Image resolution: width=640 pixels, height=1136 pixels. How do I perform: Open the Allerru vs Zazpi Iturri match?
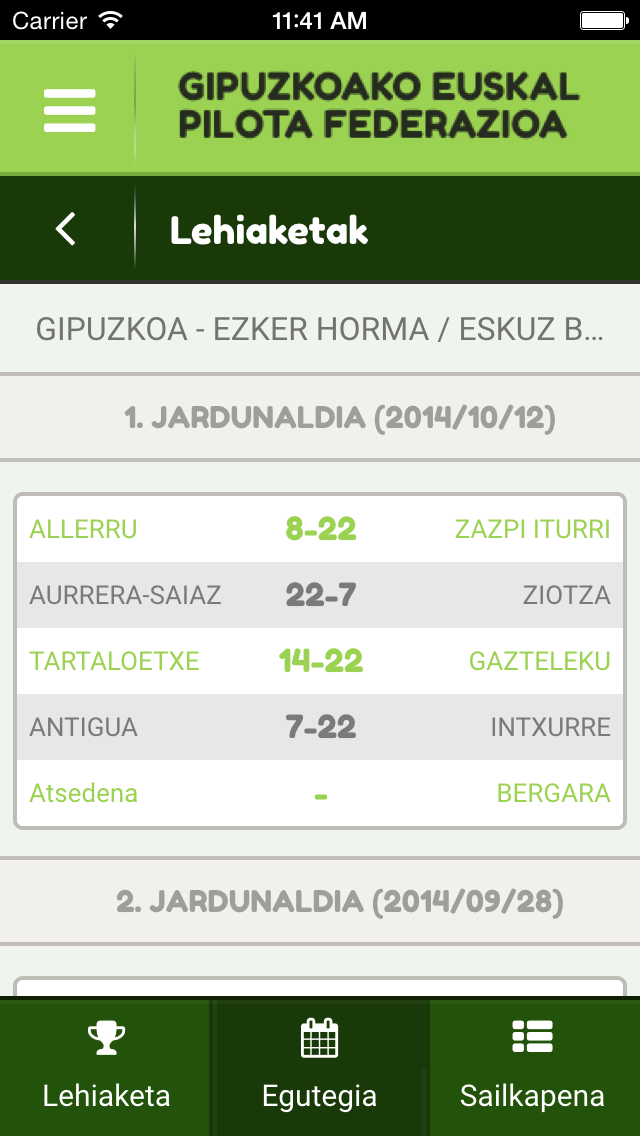pyautogui.click(x=320, y=529)
